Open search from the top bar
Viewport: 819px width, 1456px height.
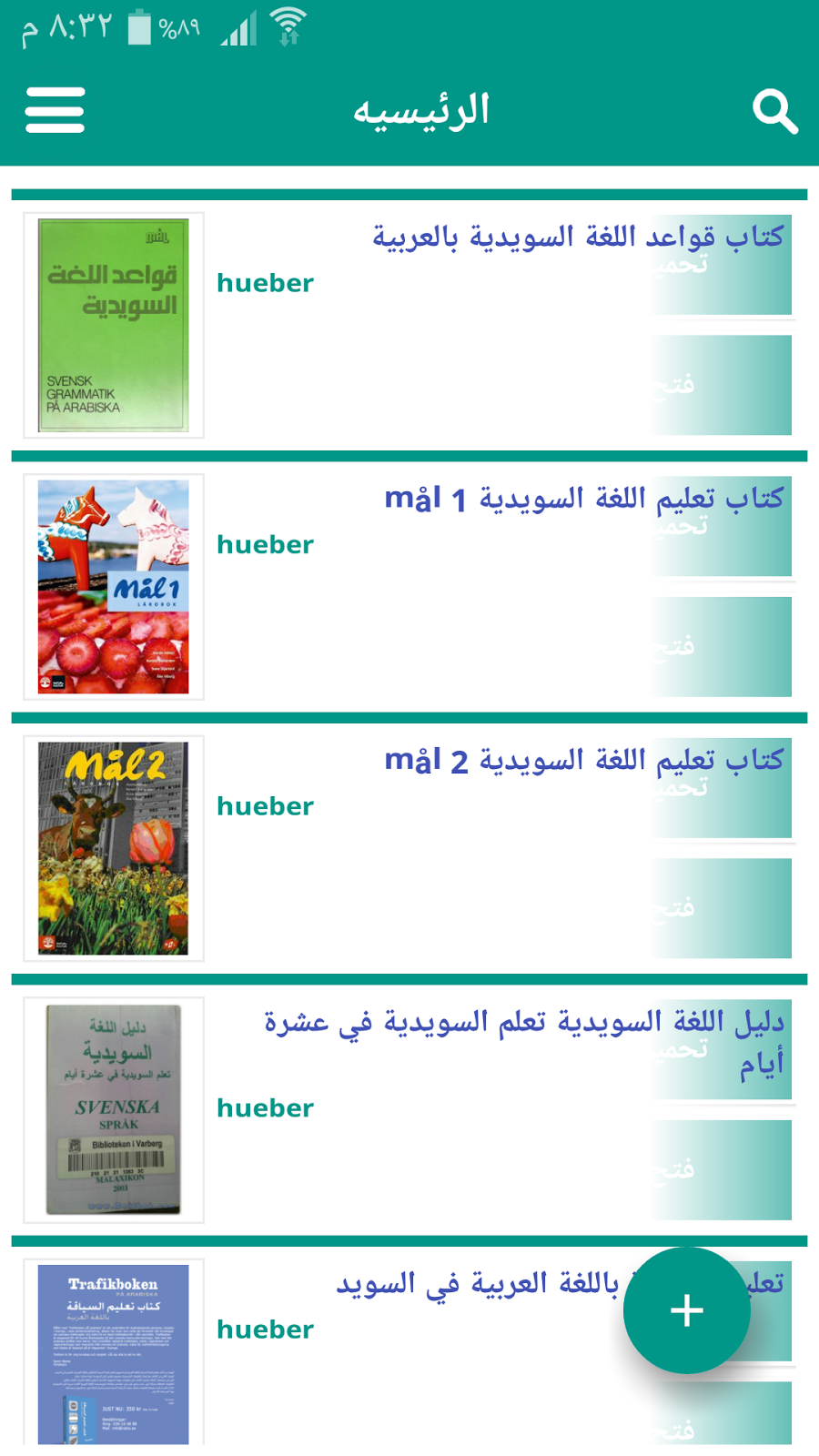[x=774, y=112]
